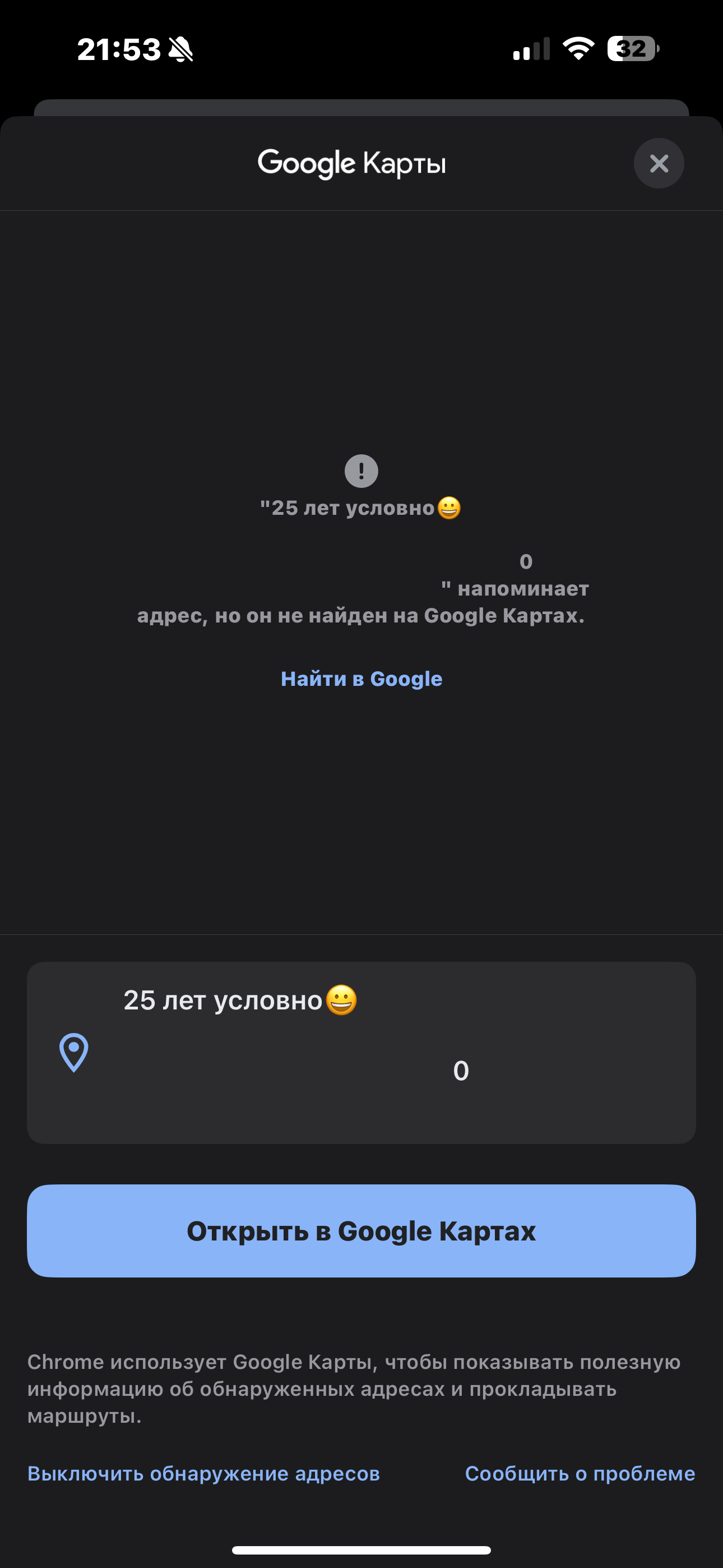723x1568 pixels.
Task: Tap the Найти в Google link
Action: coord(361,679)
